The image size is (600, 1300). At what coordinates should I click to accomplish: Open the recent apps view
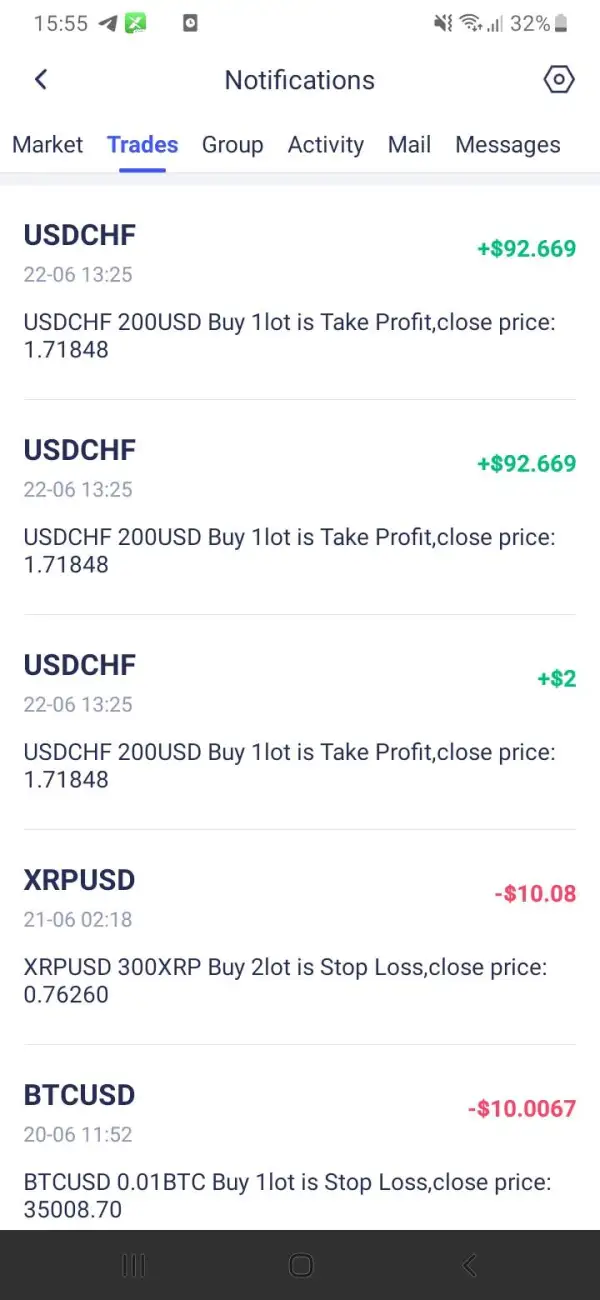(x=133, y=1265)
